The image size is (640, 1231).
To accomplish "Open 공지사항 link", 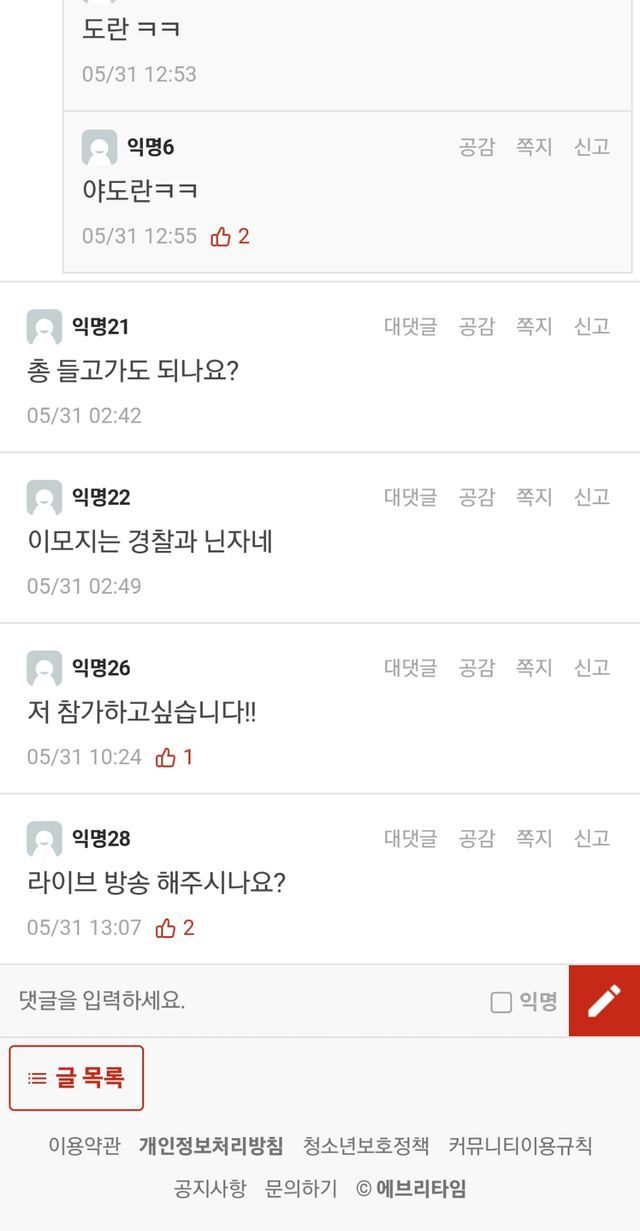I will (x=210, y=1189).
